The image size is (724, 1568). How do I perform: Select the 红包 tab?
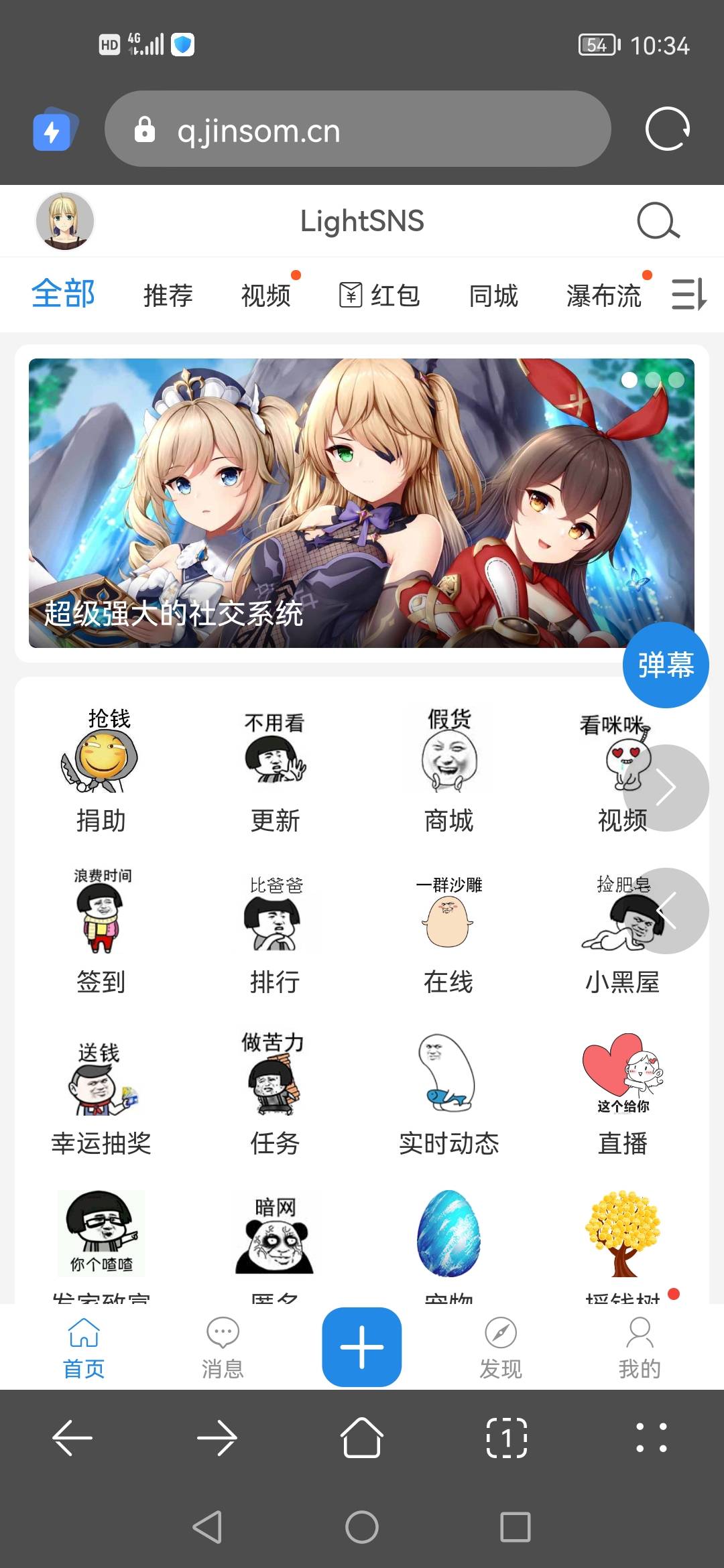(379, 295)
